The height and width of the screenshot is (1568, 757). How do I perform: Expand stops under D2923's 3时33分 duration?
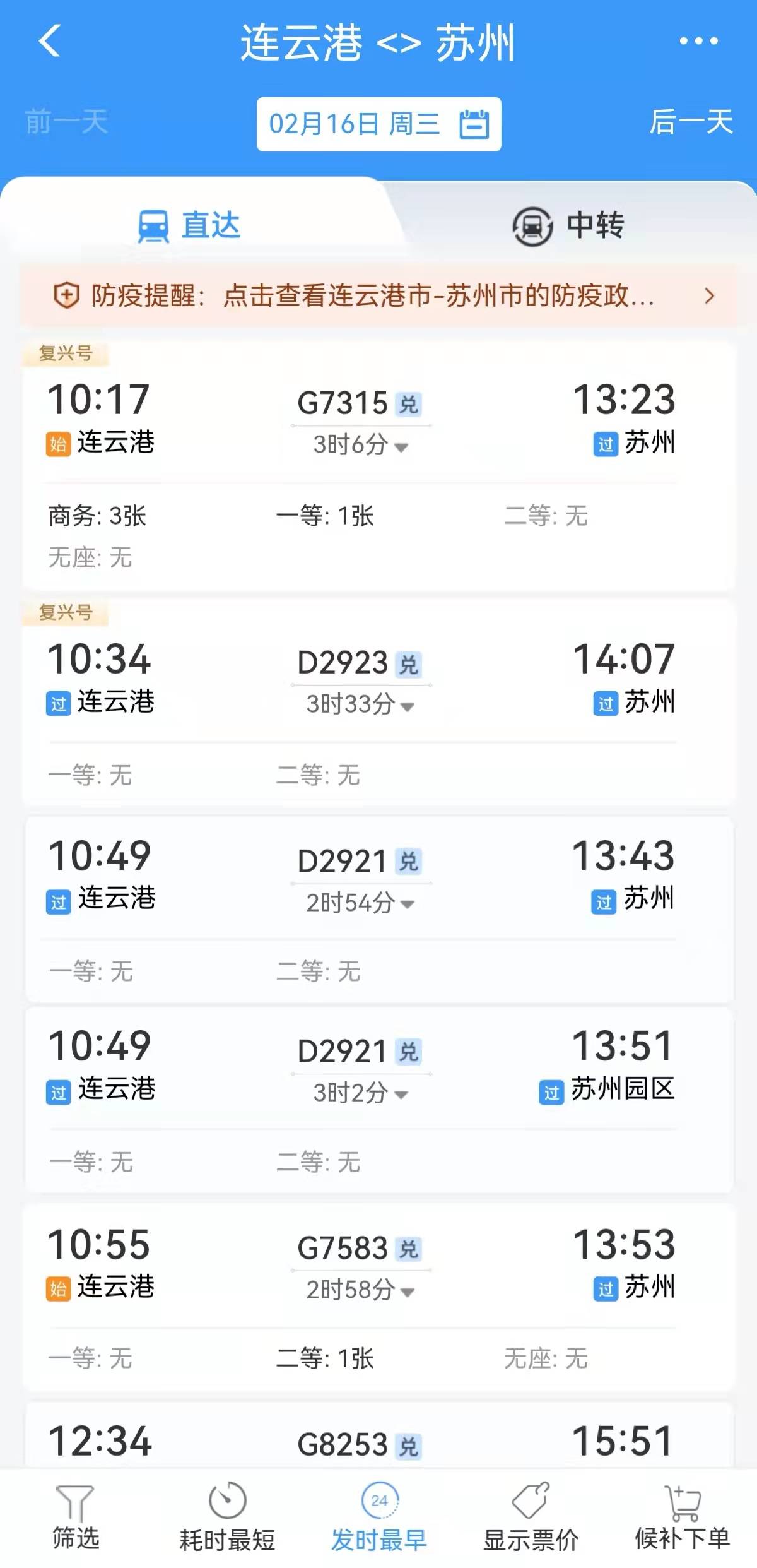(x=361, y=704)
